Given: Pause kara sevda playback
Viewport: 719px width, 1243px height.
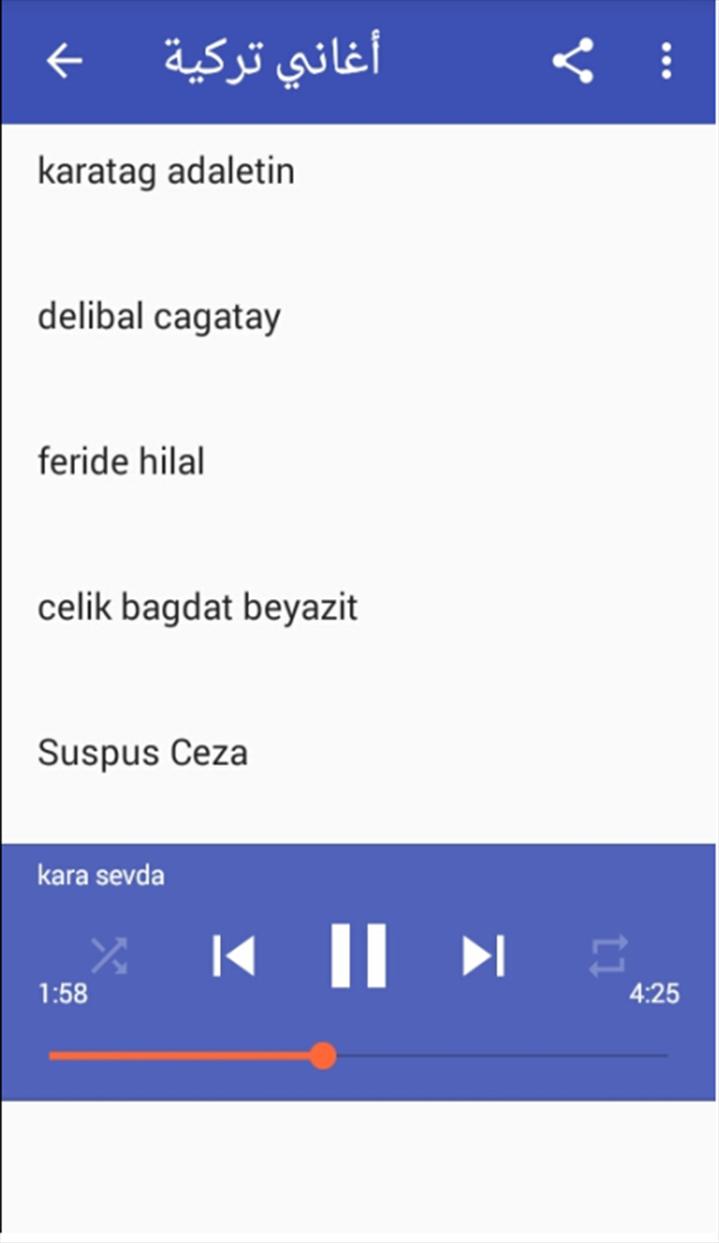Looking at the screenshot, I should point(358,956).
